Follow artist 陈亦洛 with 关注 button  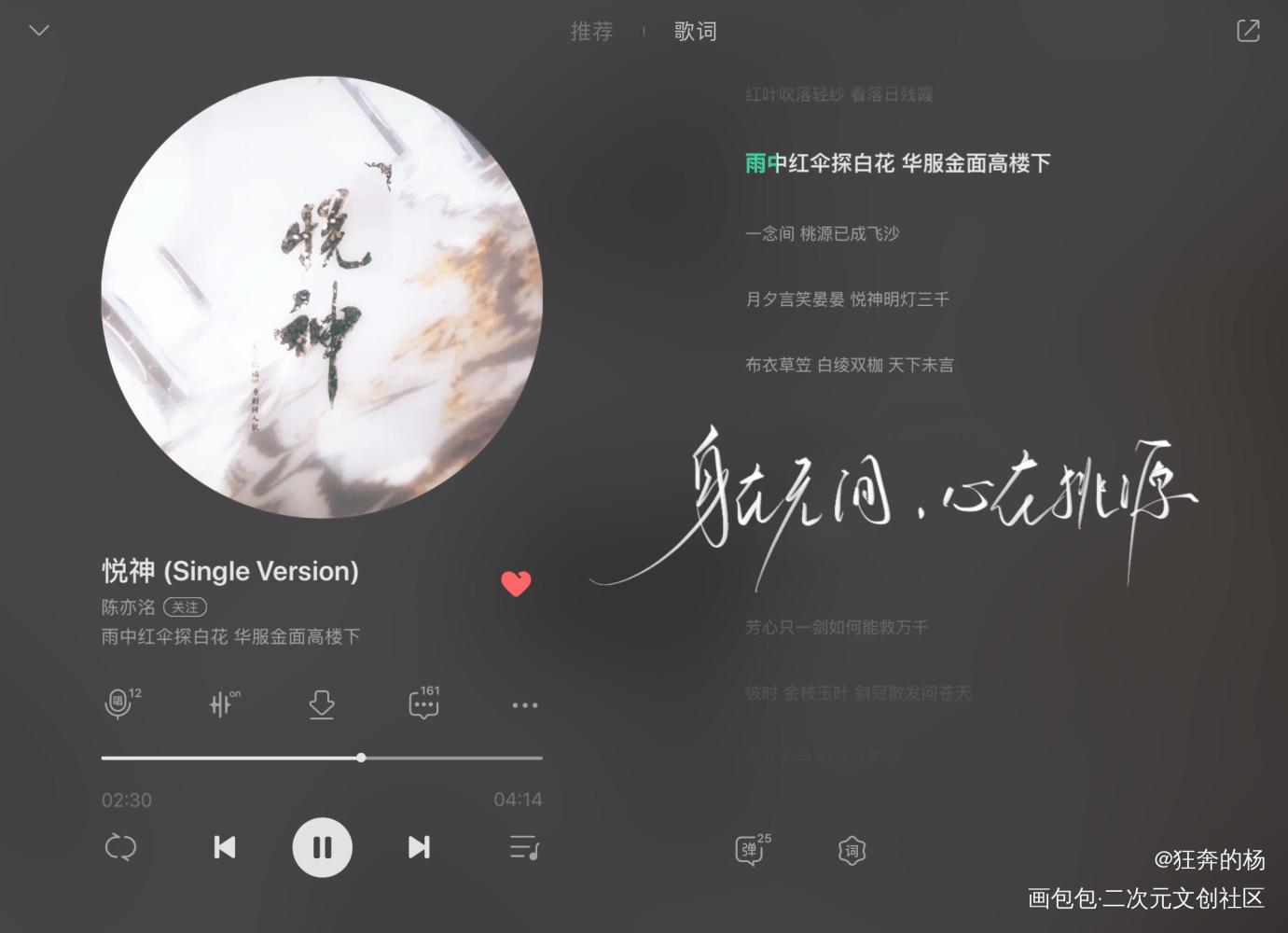click(185, 607)
